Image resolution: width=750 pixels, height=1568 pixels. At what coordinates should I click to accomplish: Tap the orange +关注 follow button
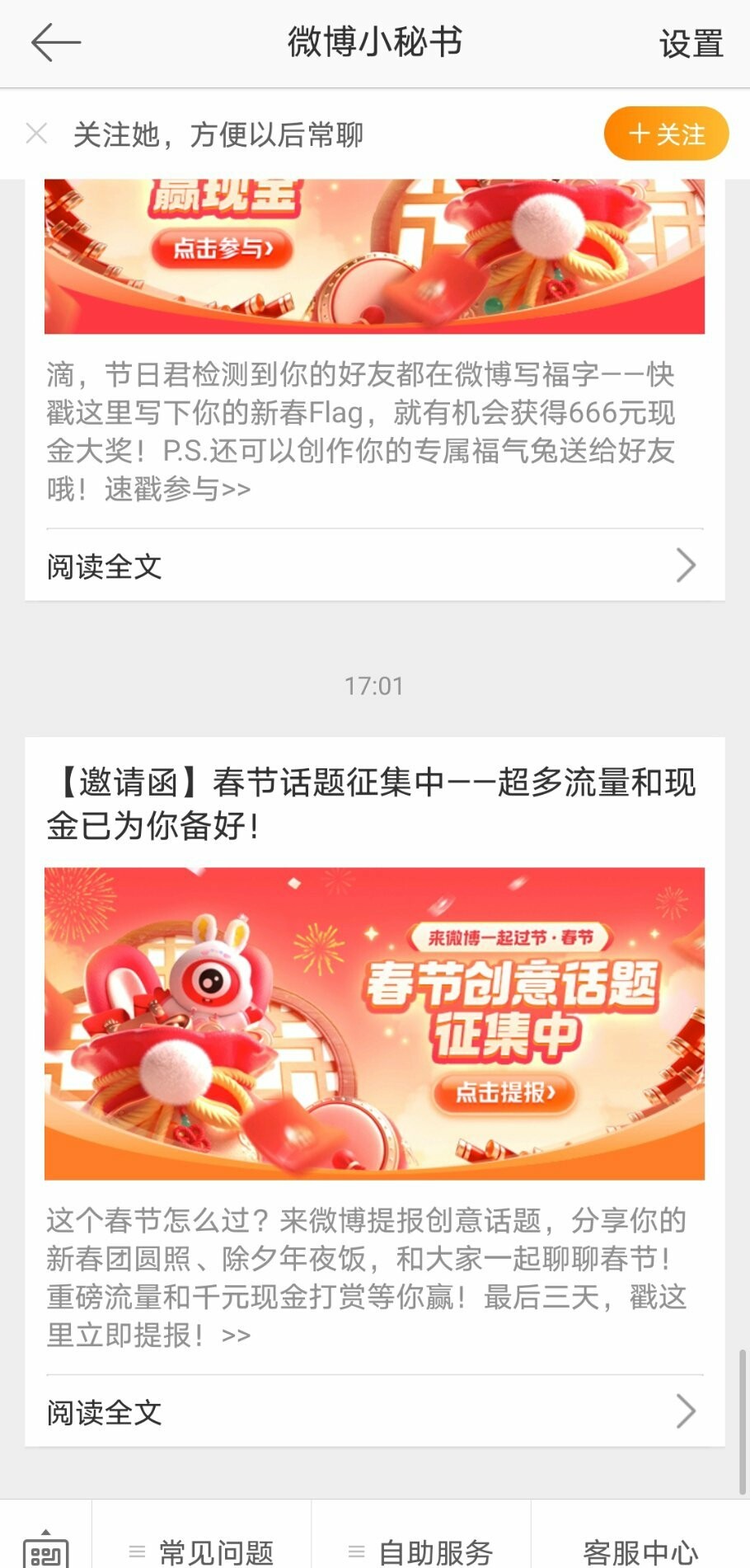tap(666, 134)
